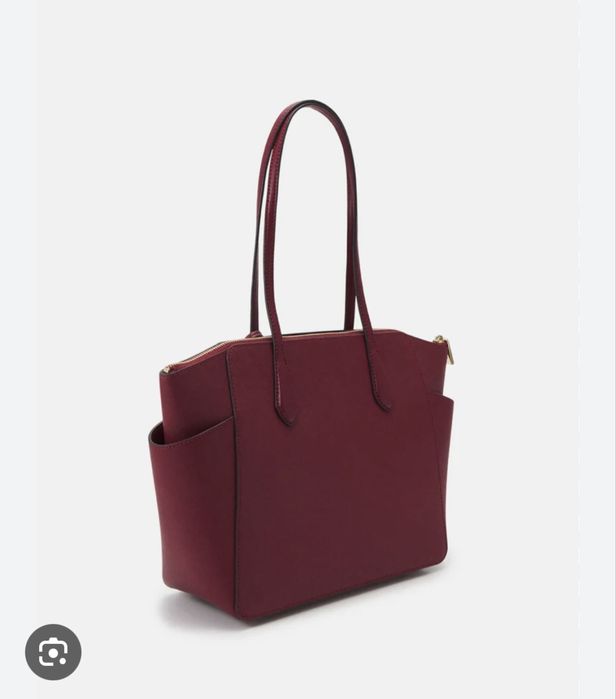The image size is (616, 699).
Task: Search this image with Google Lens
Action: tap(53, 652)
